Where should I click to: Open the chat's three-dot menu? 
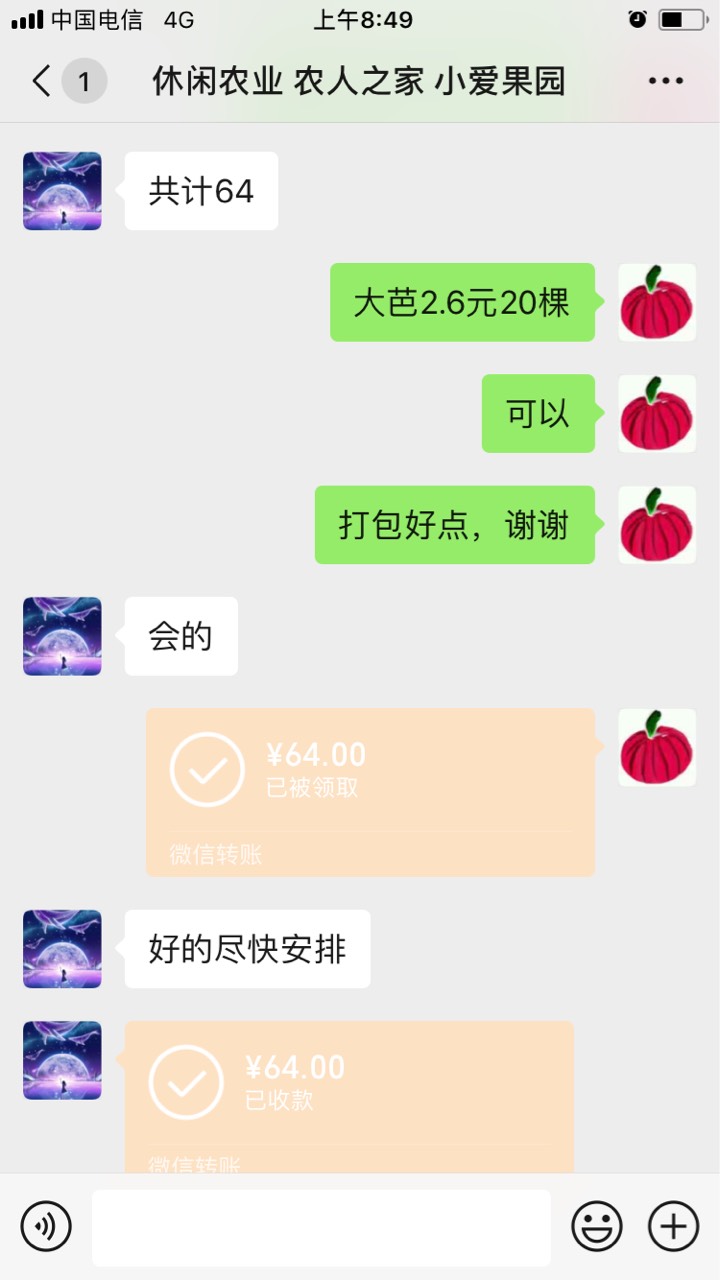pos(665,81)
